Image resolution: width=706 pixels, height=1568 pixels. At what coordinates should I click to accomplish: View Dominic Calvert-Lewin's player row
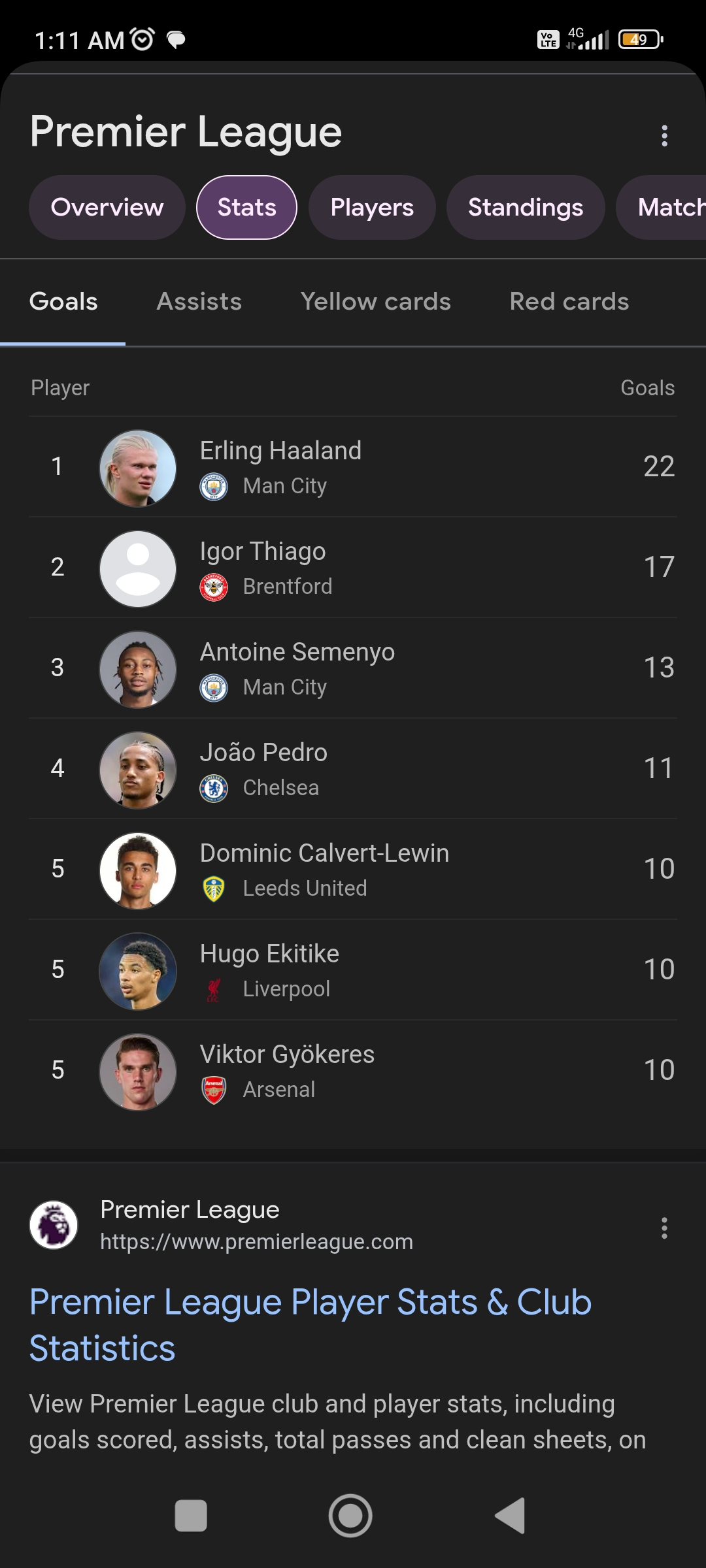coord(353,870)
